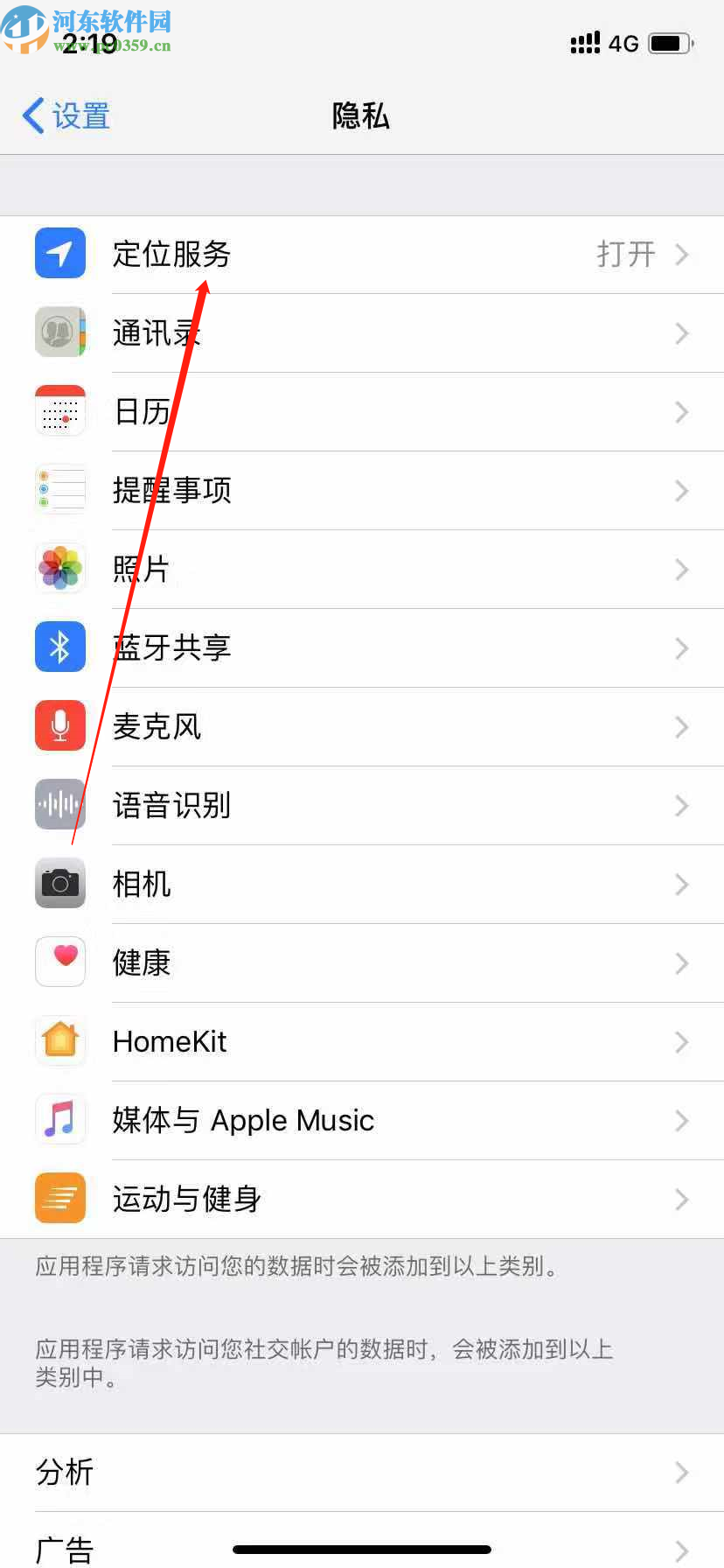Expand the 媒体与 Apple Music row

click(x=350, y=1120)
